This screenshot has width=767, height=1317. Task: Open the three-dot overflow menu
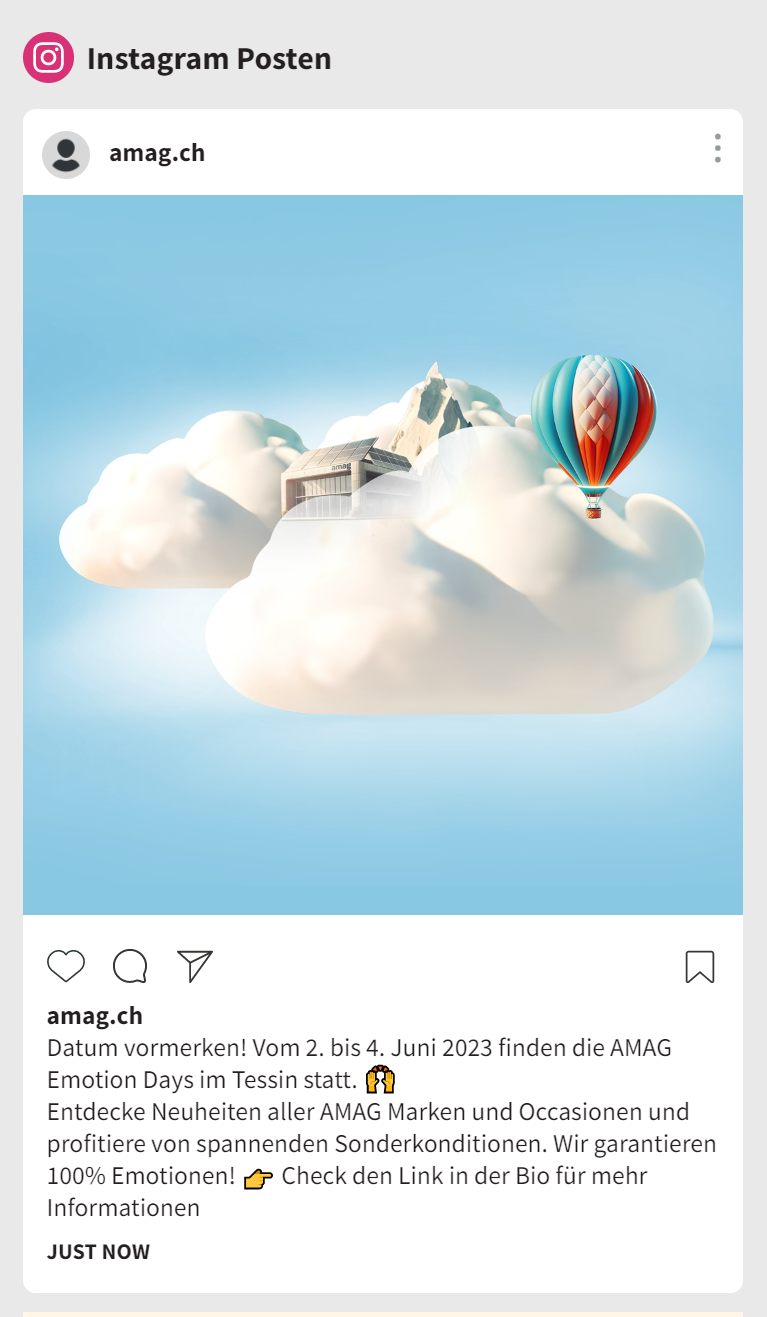(x=717, y=149)
